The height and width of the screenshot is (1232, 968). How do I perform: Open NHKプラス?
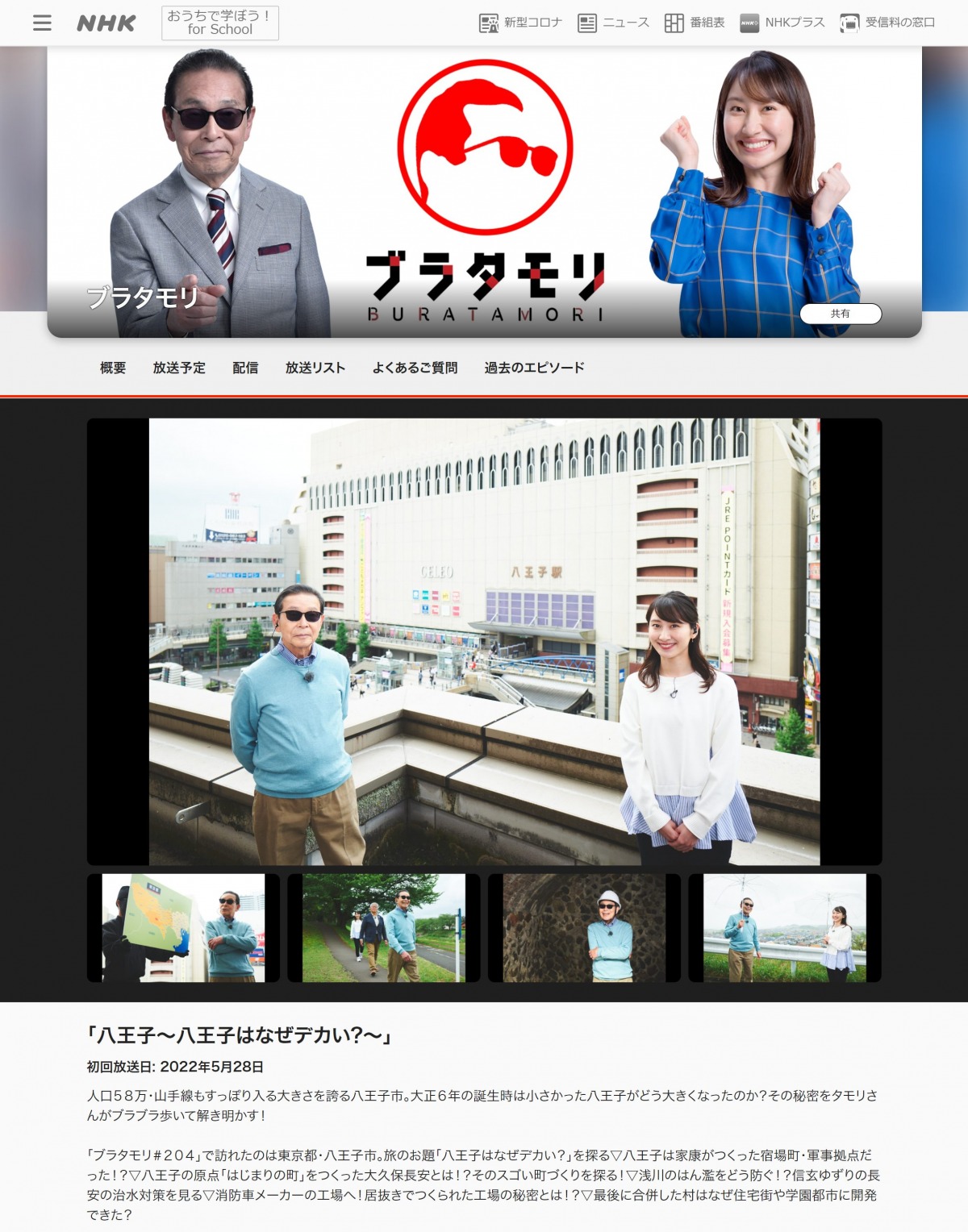782,23
